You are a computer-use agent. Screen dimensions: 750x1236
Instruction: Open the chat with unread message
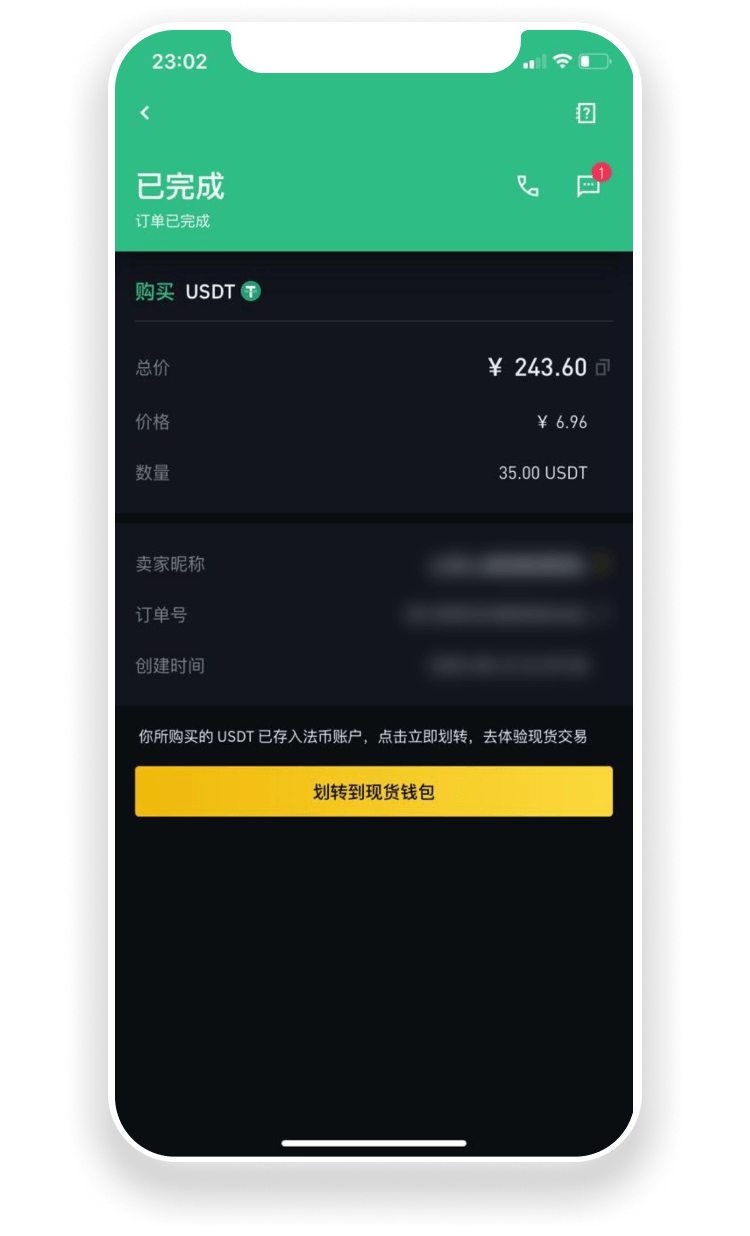[x=588, y=186]
